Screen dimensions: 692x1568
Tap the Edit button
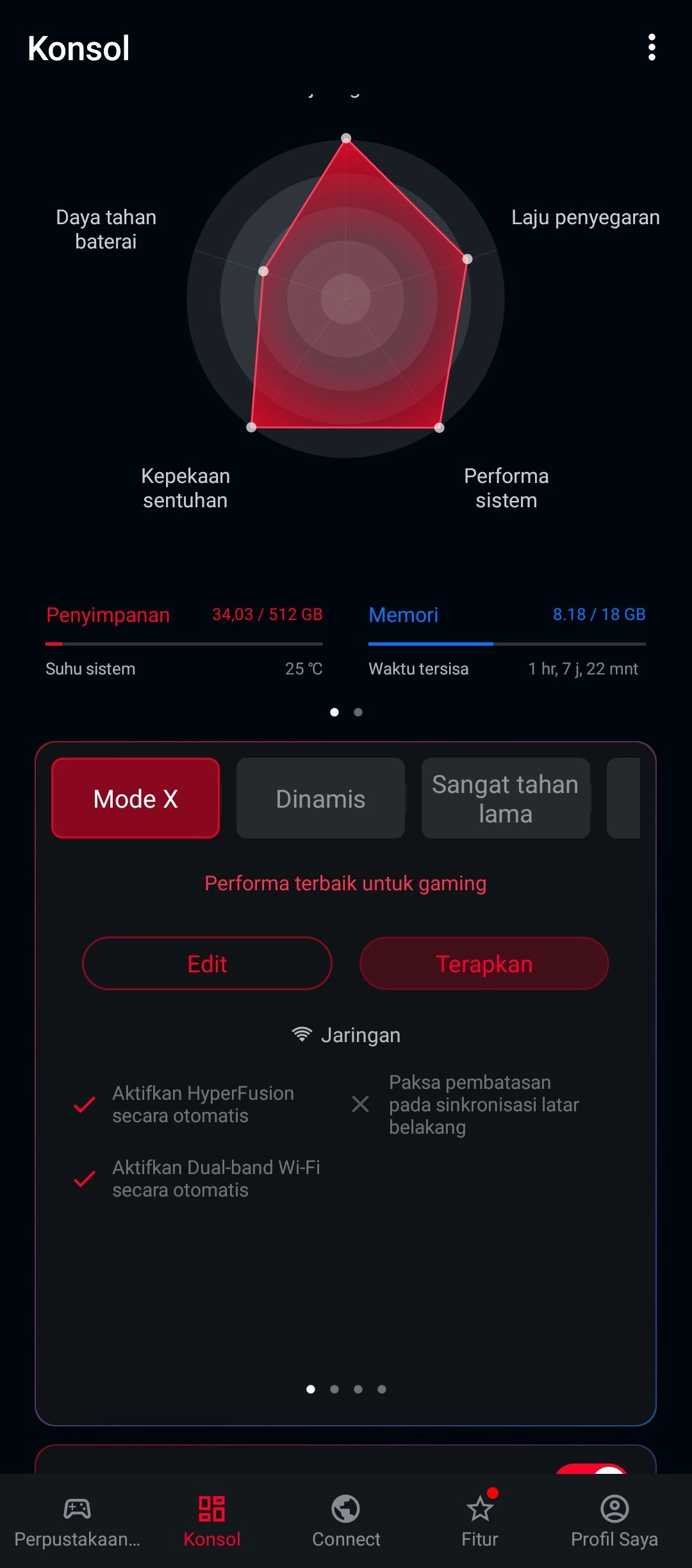pos(207,963)
